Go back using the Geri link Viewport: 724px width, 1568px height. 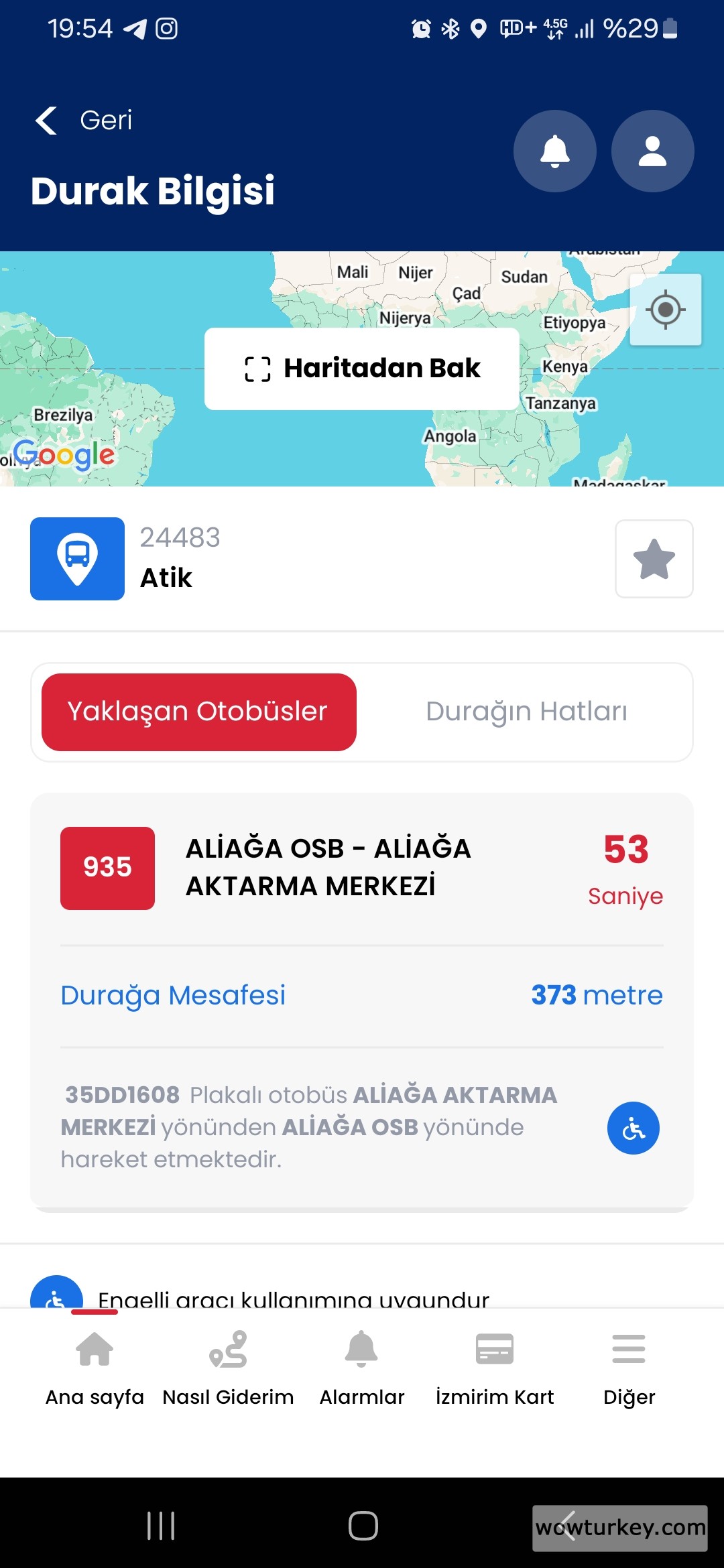(82, 119)
